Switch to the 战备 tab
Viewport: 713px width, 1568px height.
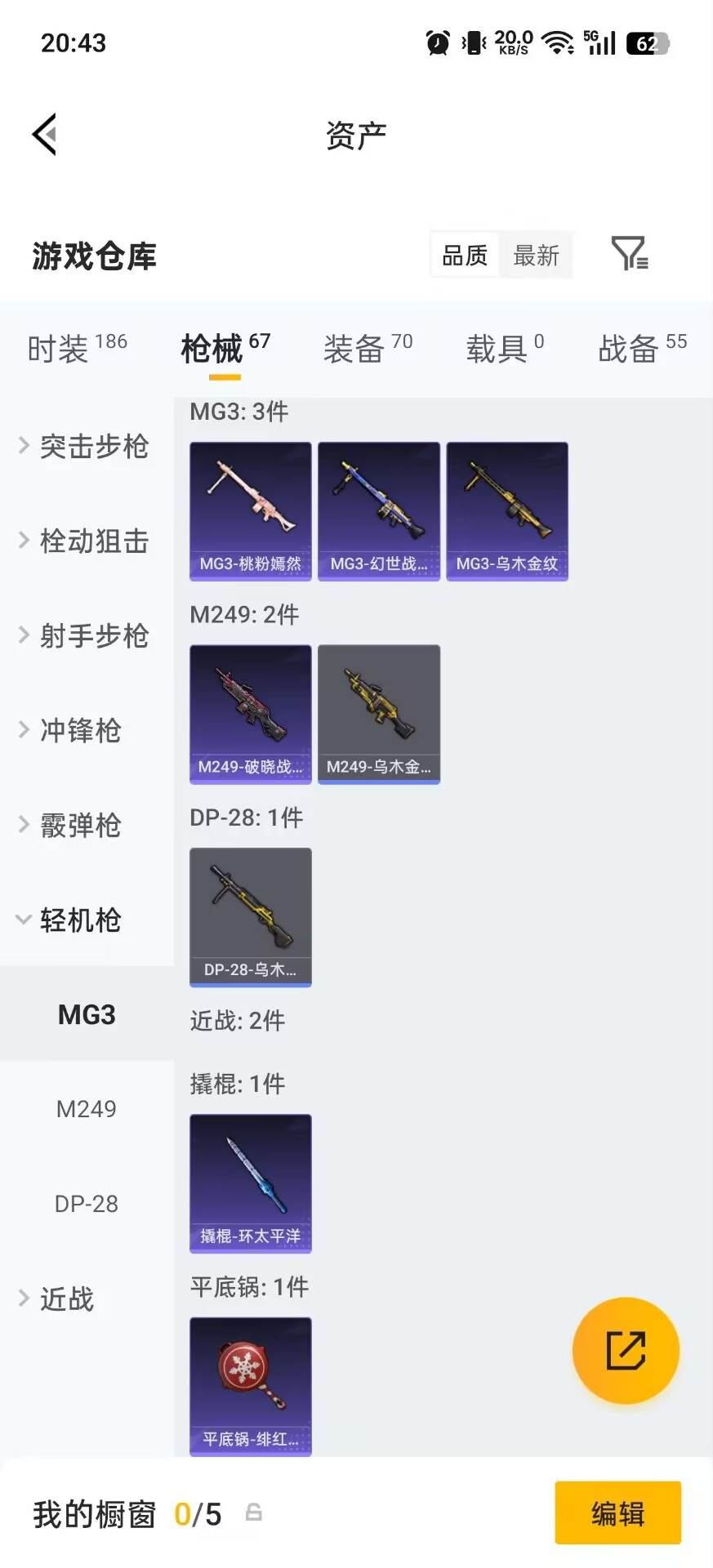click(643, 349)
